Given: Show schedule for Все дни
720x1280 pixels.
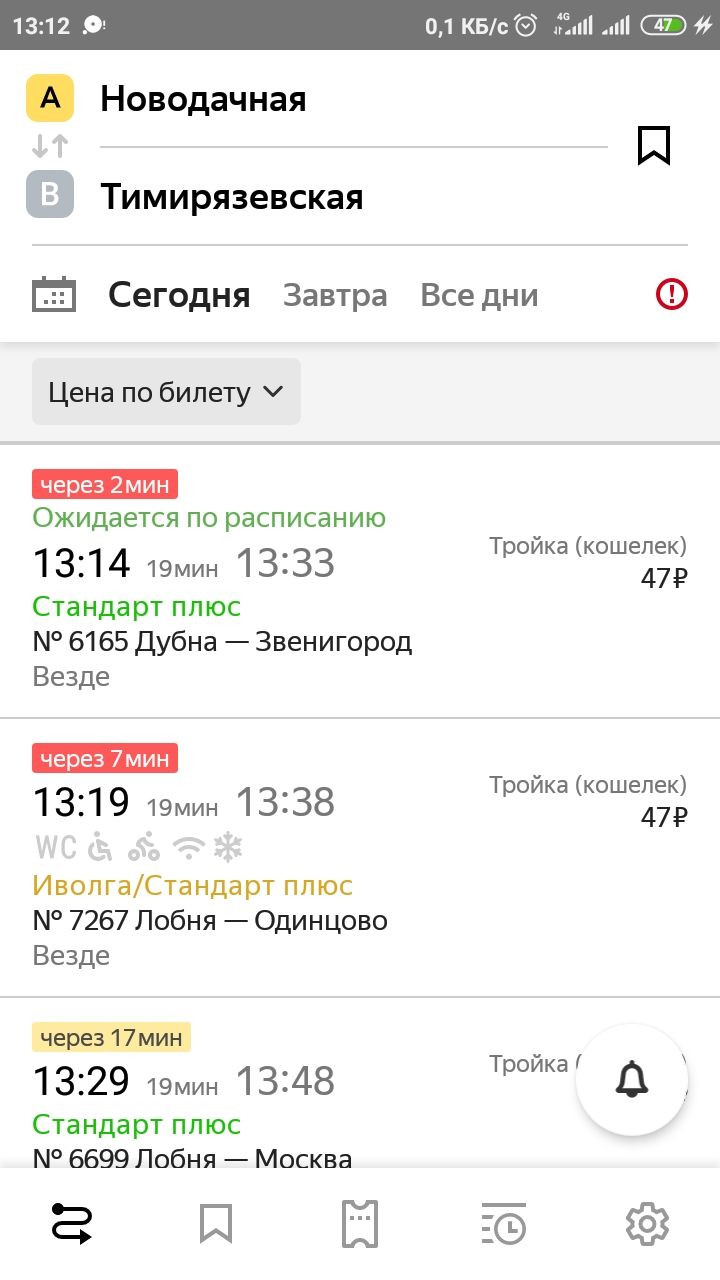Looking at the screenshot, I should [479, 295].
